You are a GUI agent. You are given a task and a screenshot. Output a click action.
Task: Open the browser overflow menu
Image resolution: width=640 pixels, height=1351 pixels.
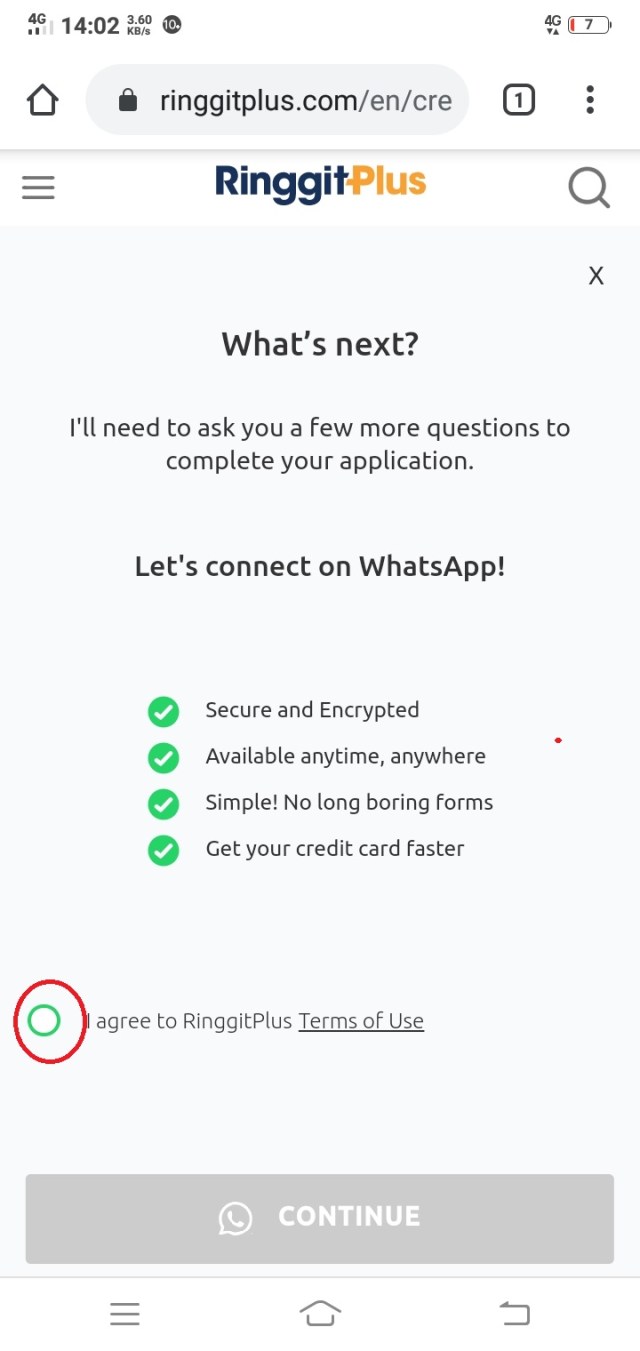tap(590, 100)
